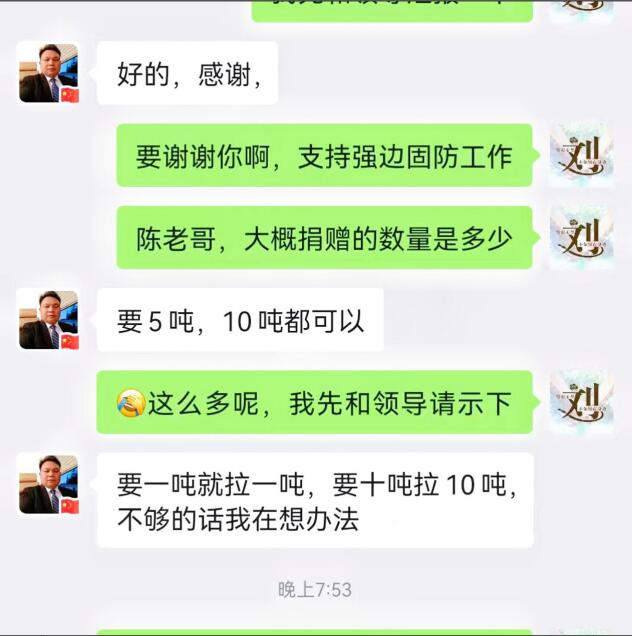Open profile avatar beside "陈老哥，大概捐赠" message
632x636 pixels.
tap(581, 238)
